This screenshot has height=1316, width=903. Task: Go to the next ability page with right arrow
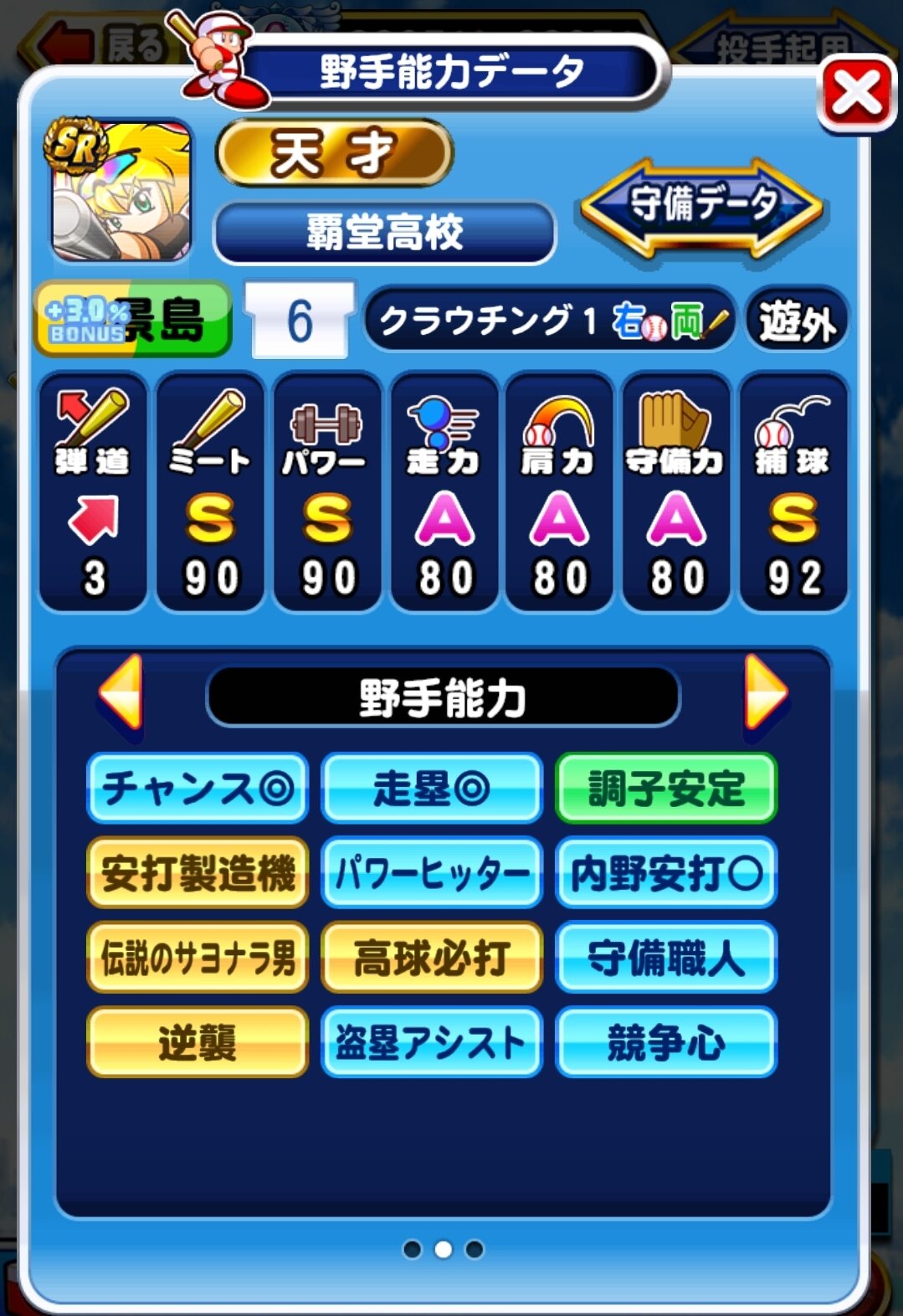point(765,693)
